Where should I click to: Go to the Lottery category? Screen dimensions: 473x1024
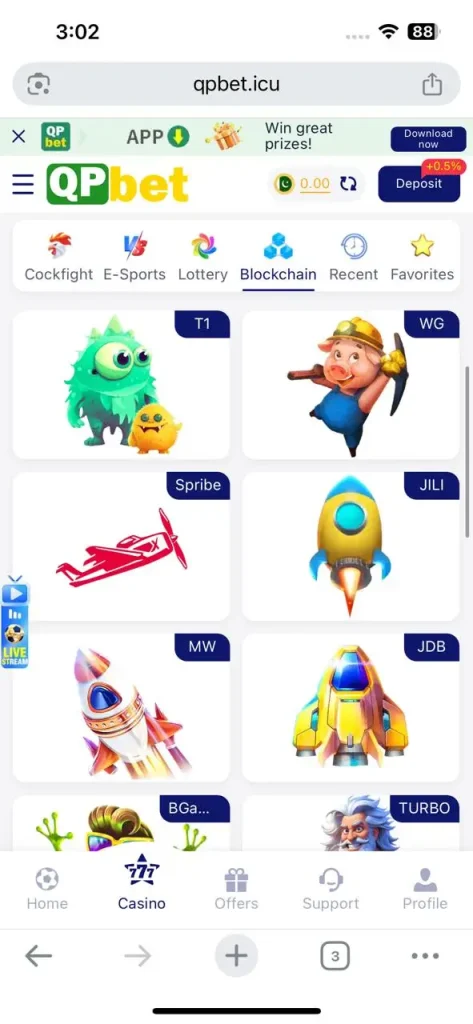tap(203, 257)
